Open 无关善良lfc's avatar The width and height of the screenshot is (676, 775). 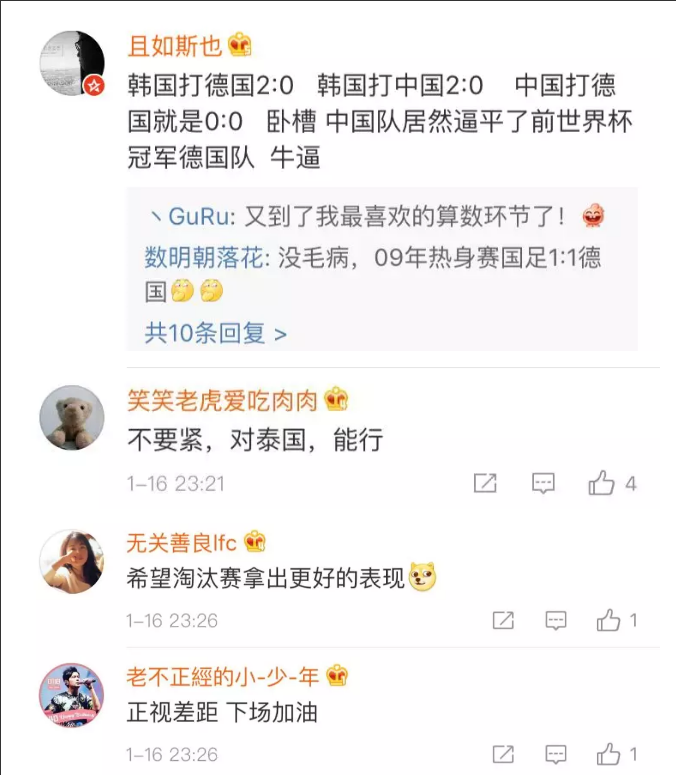point(72,561)
